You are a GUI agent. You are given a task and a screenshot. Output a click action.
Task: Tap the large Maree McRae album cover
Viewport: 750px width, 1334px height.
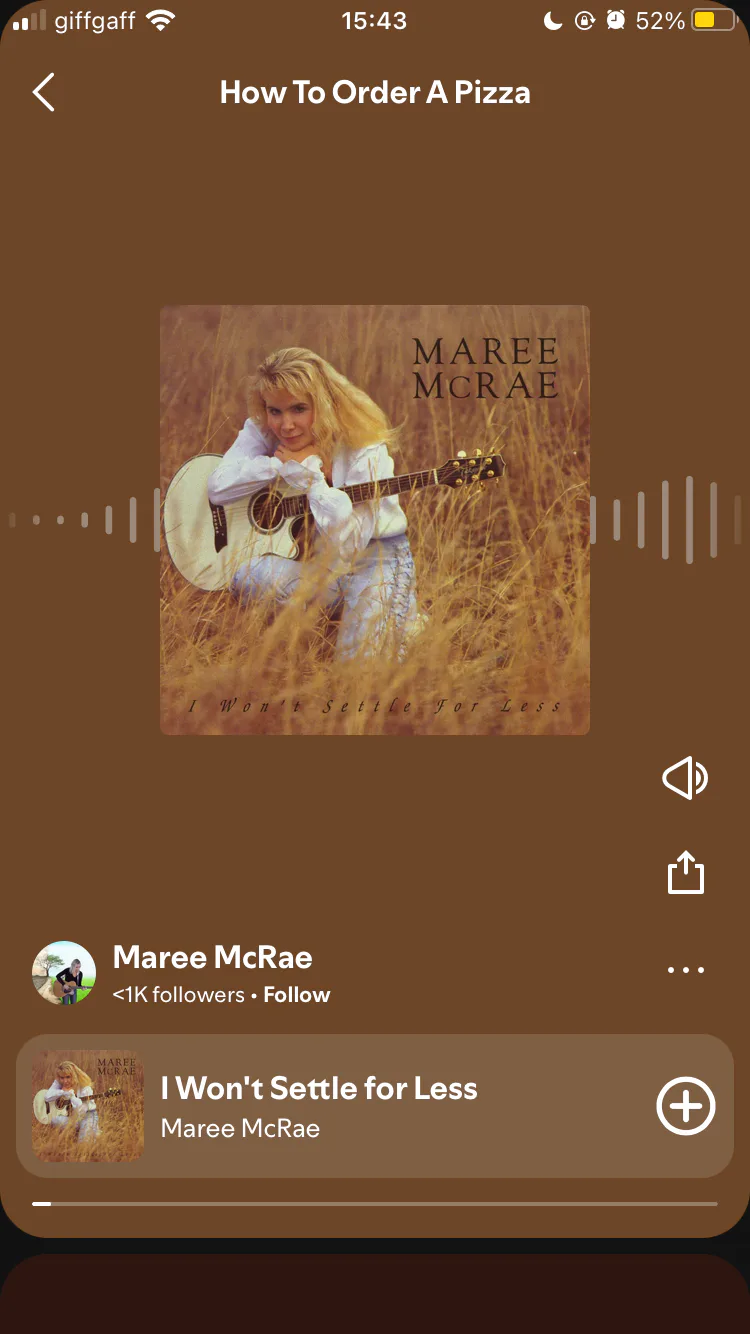coord(375,520)
